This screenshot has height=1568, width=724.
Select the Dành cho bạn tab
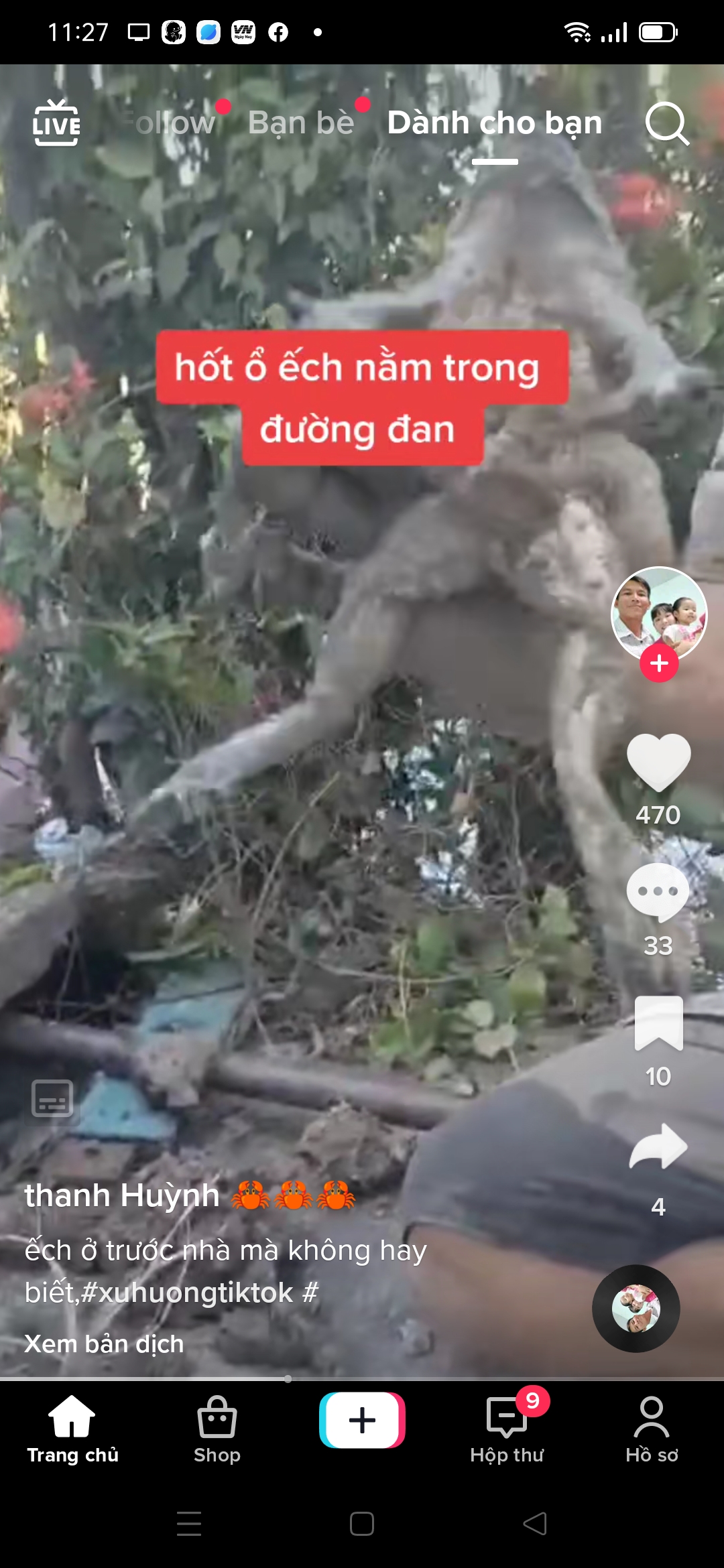[494, 123]
